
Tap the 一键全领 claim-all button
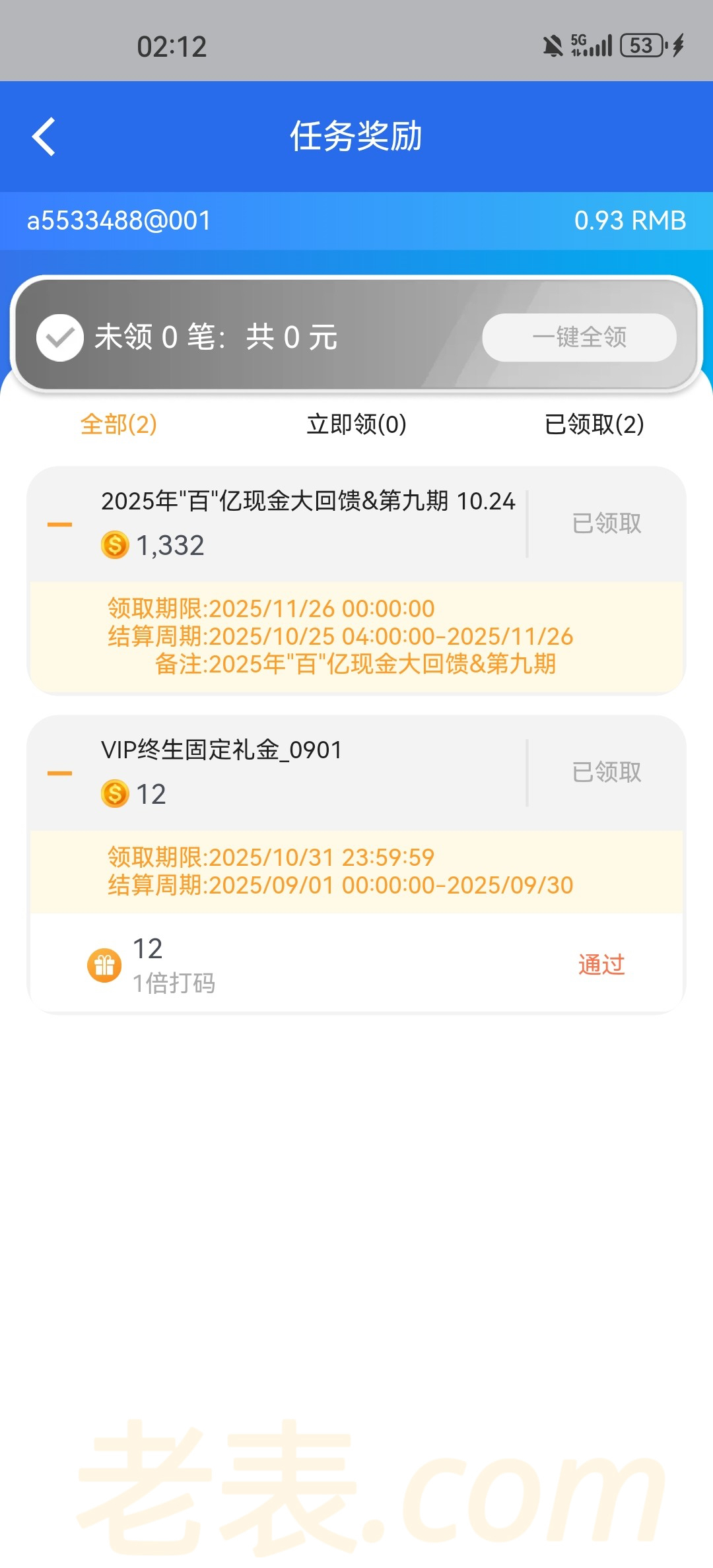click(579, 337)
